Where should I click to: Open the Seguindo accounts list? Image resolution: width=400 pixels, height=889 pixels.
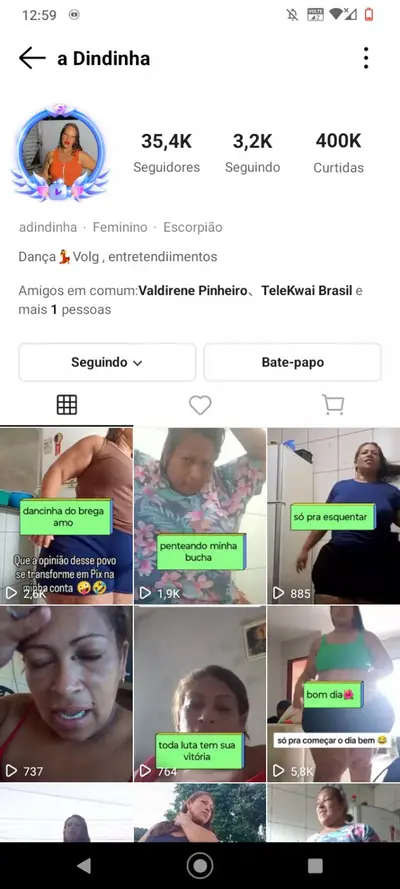click(253, 153)
